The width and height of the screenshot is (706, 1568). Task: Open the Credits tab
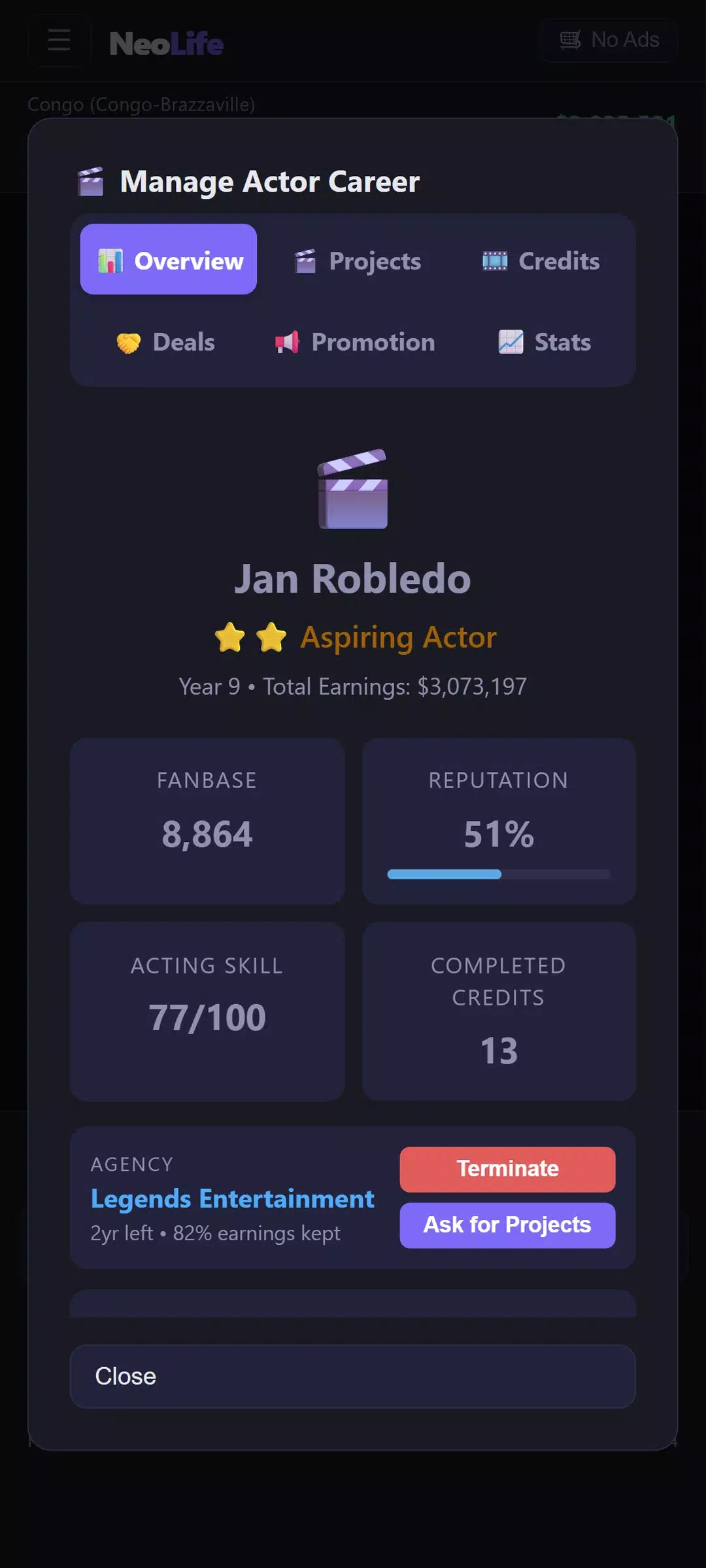pos(541,260)
